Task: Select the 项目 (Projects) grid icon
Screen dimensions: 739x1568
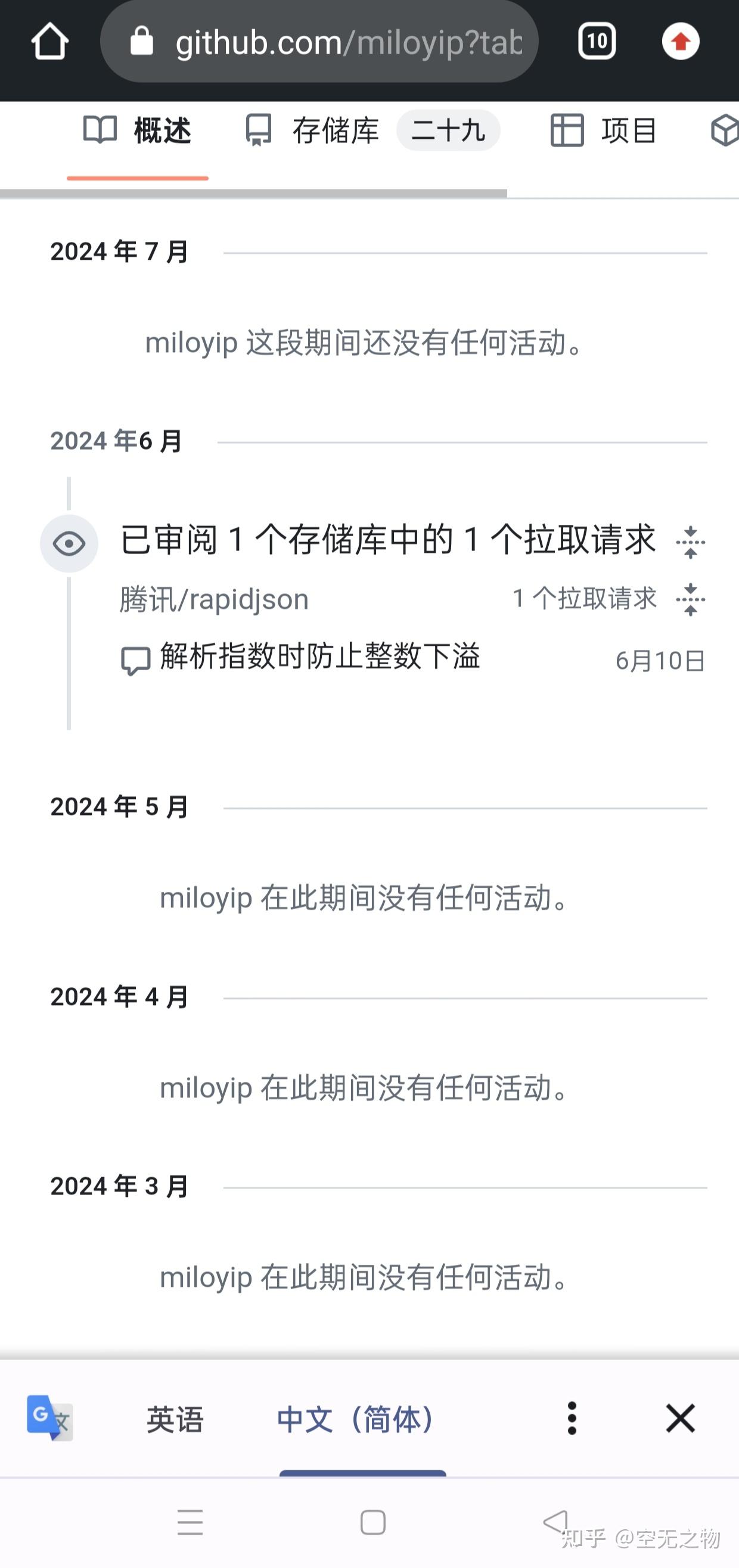Action: [x=567, y=130]
